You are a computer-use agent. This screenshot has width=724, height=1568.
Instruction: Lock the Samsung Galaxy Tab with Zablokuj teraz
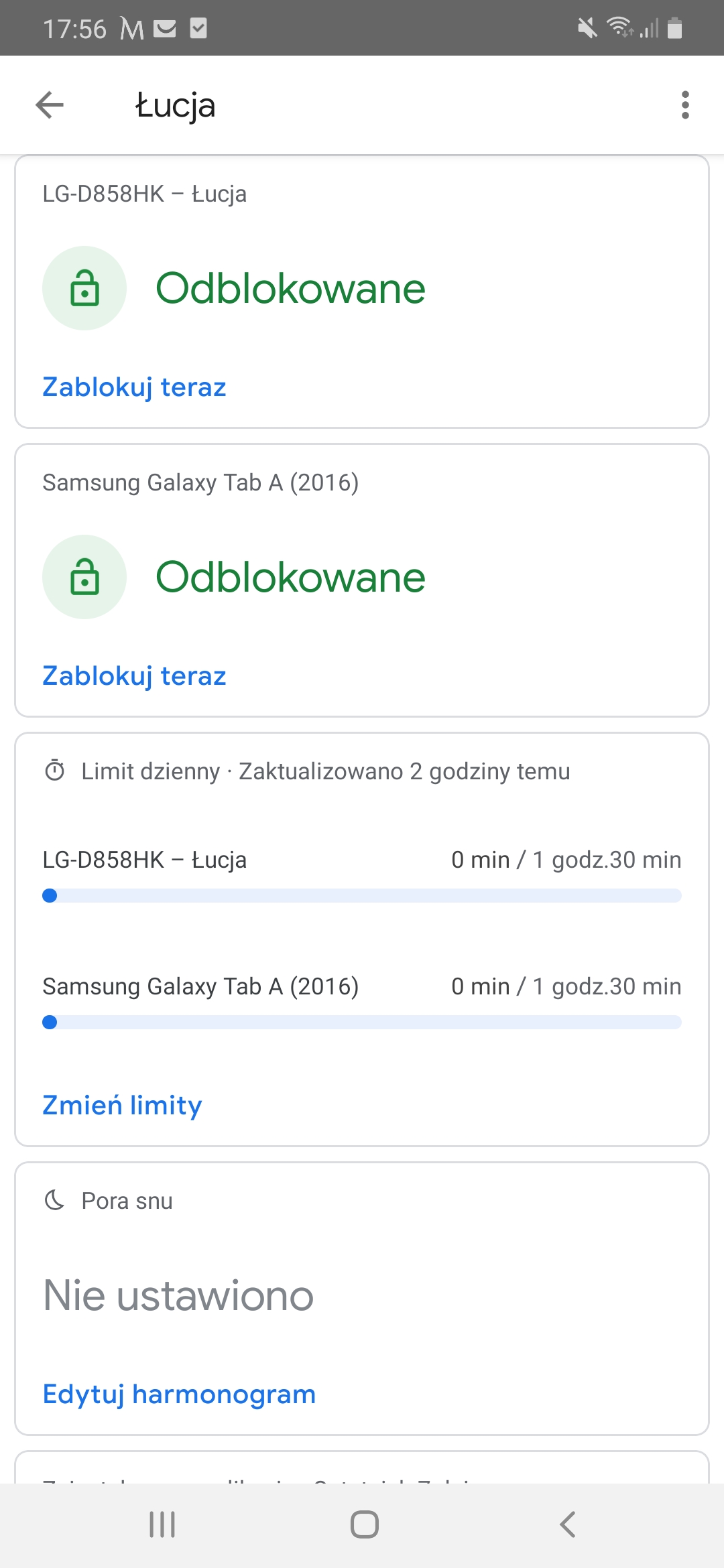(133, 675)
